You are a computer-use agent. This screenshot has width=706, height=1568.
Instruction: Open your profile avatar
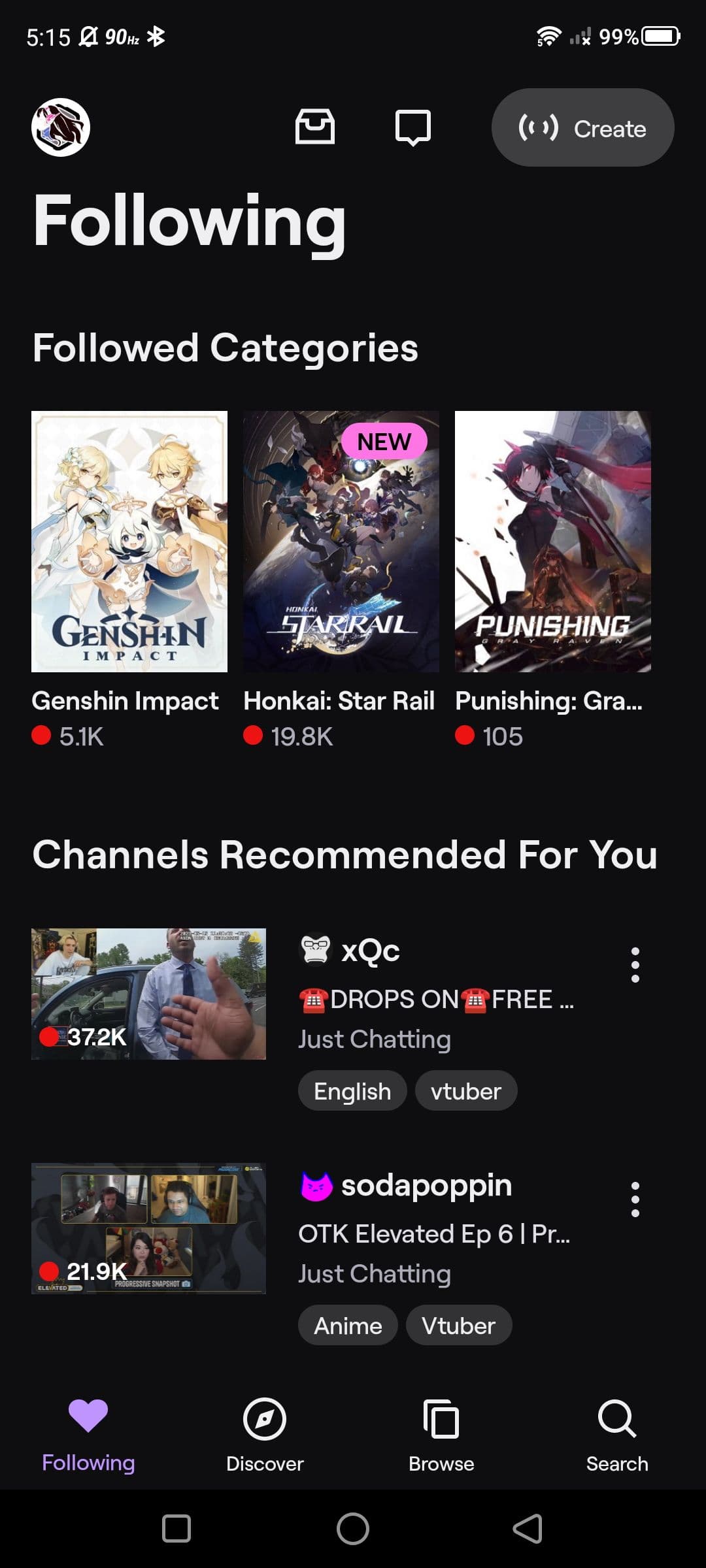pyautogui.click(x=61, y=127)
